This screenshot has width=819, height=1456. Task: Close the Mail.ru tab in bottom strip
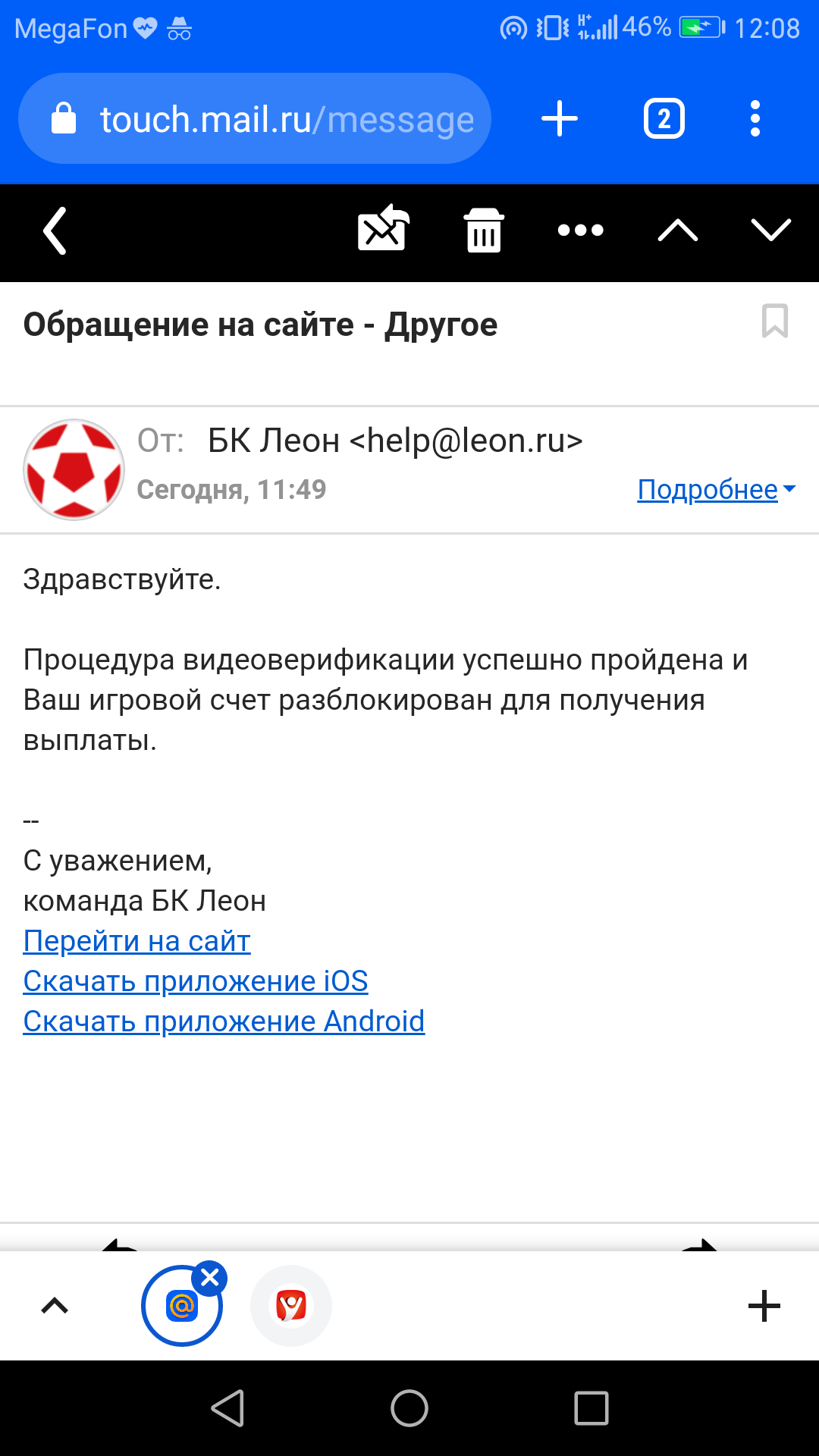(x=210, y=1279)
